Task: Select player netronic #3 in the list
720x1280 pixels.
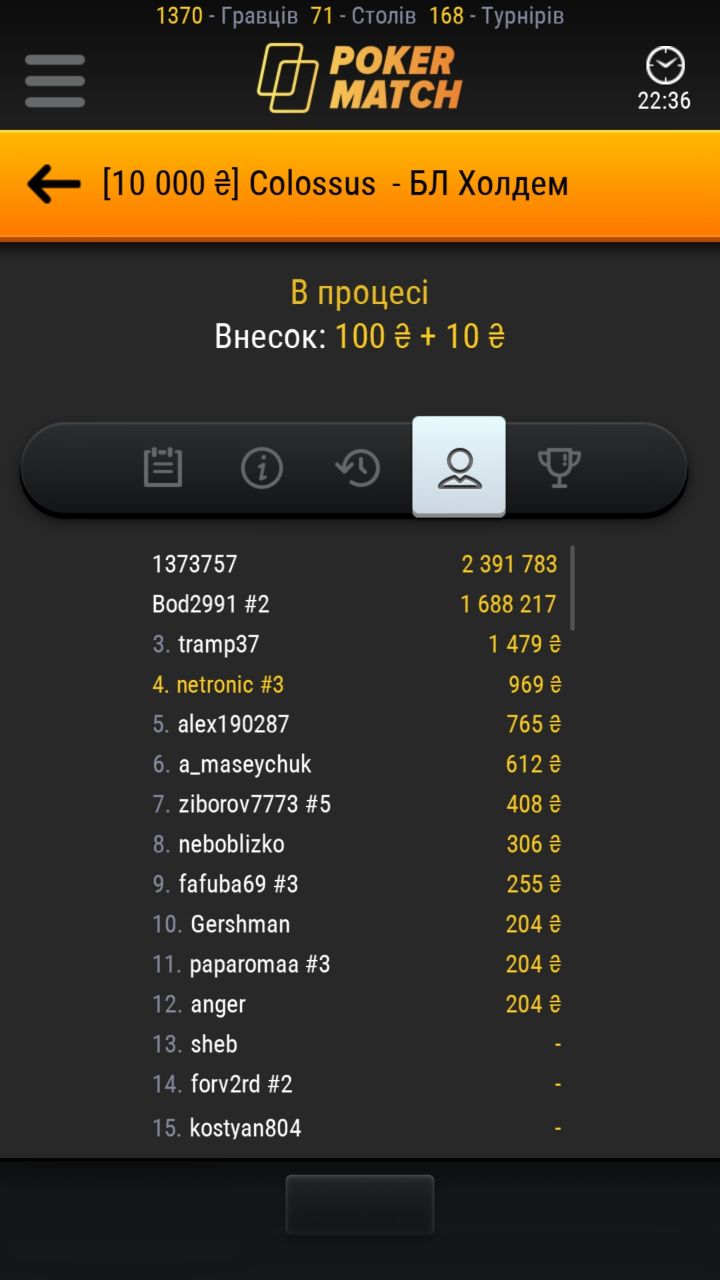Action: [357, 684]
